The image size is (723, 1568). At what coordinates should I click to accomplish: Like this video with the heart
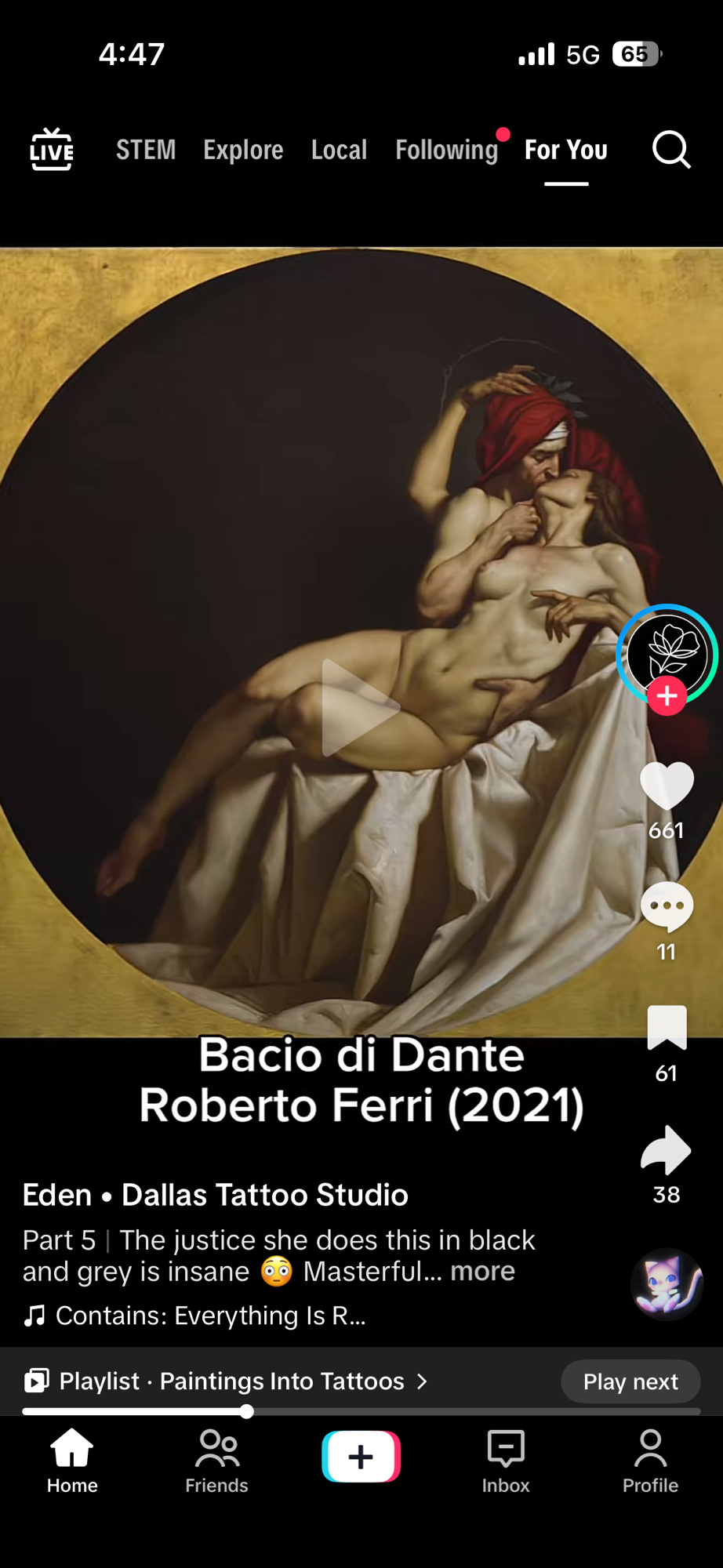(667, 786)
